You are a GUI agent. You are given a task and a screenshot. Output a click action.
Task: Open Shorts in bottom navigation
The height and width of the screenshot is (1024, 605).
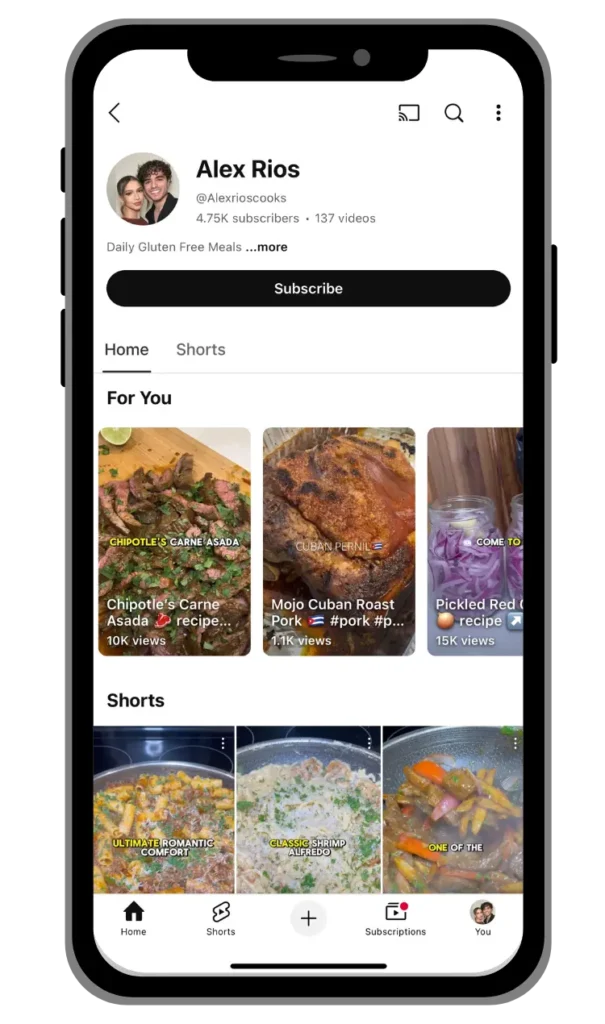click(x=220, y=918)
